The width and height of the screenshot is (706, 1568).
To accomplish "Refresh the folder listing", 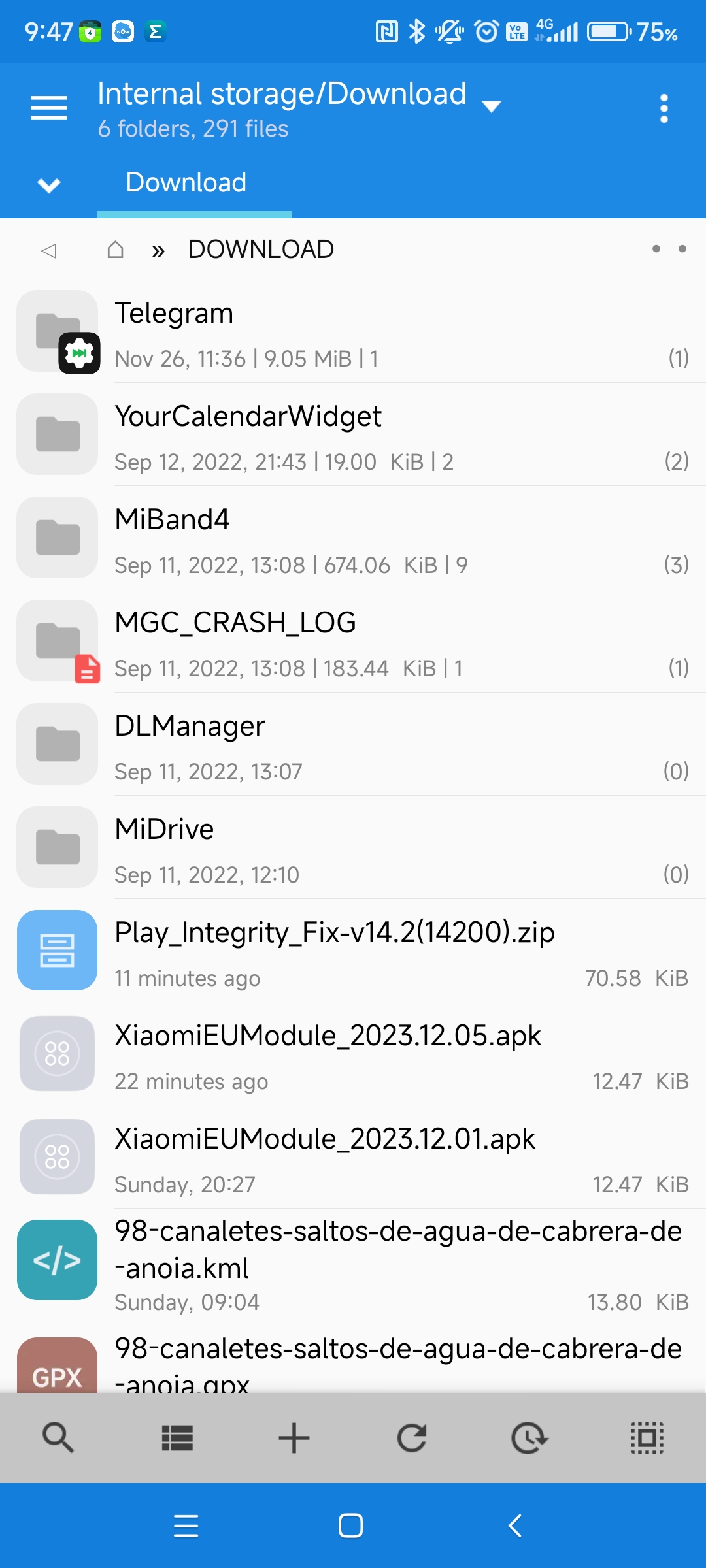I will point(412,1438).
